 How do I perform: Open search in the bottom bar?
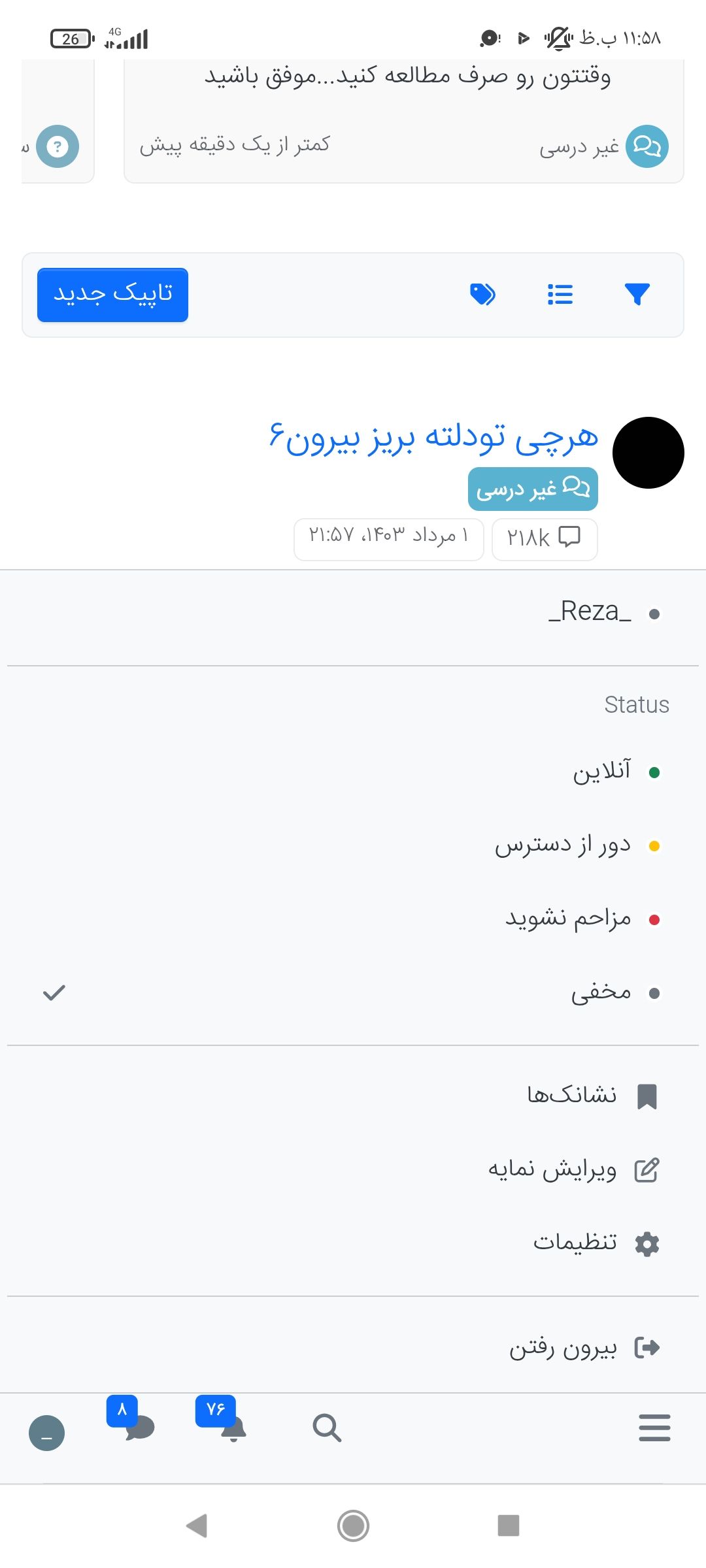tap(327, 1428)
